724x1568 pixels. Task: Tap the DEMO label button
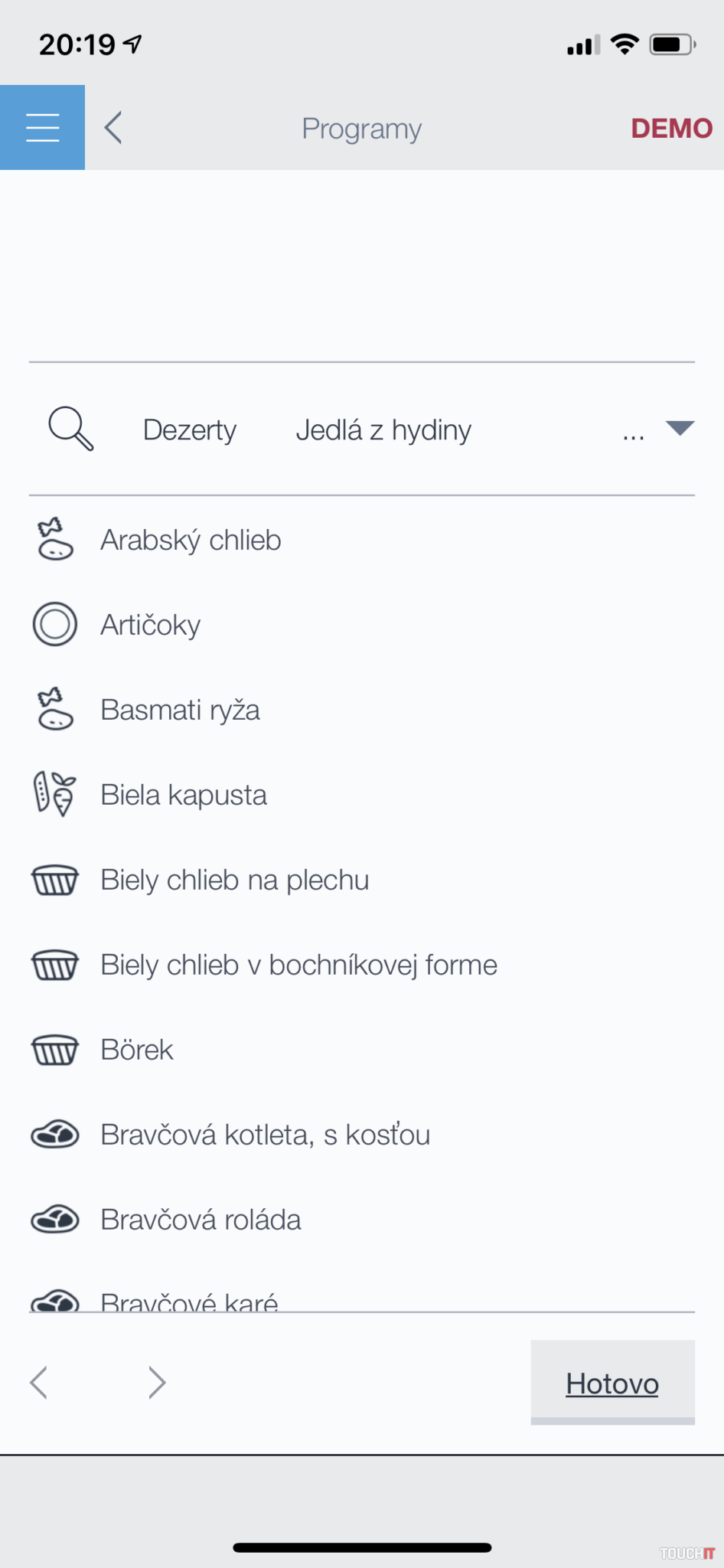(x=671, y=129)
